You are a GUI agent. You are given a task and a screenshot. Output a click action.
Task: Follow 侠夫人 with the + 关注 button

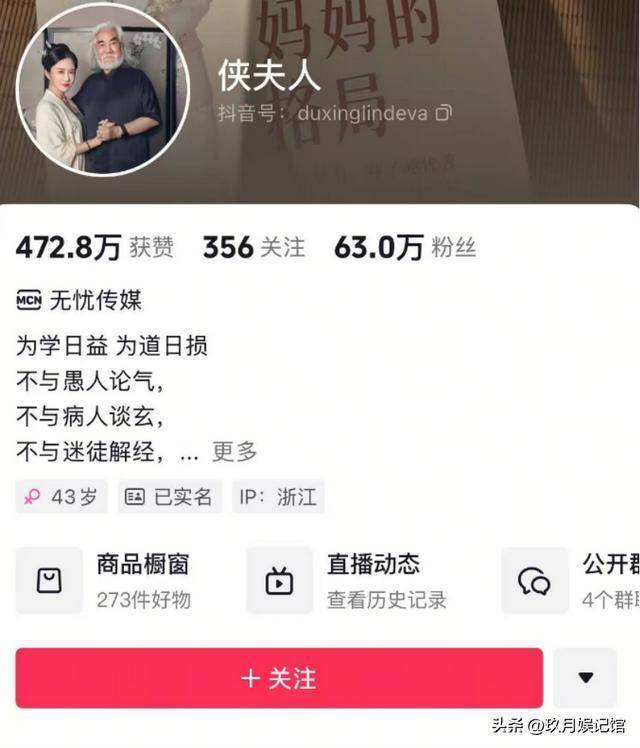click(x=279, y=678)
